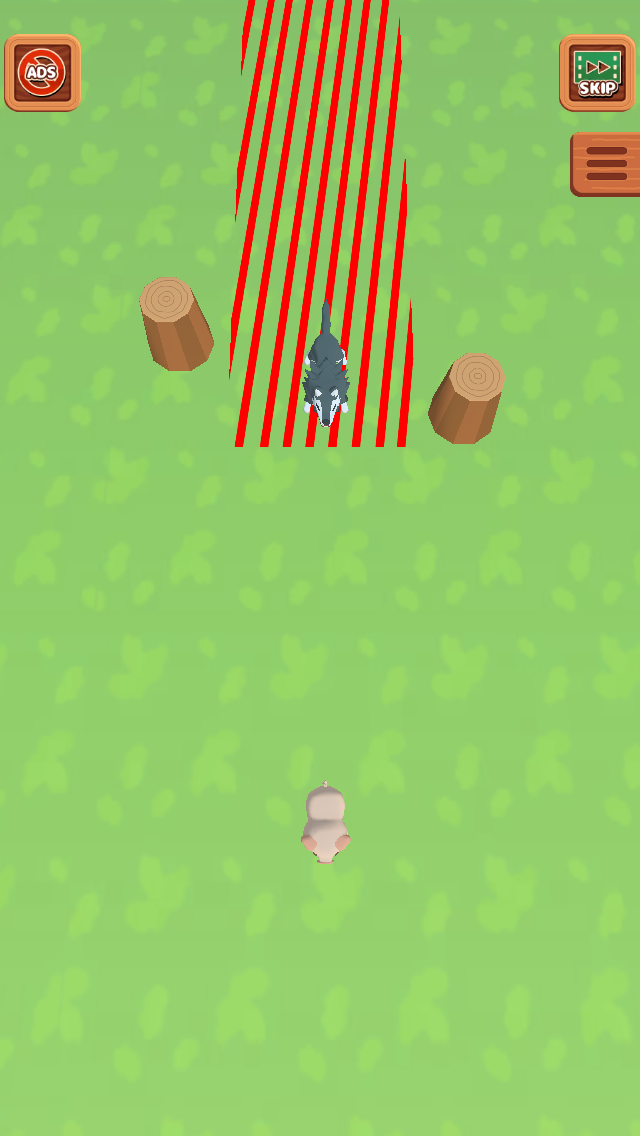Tap the remove ADS button

43,72
